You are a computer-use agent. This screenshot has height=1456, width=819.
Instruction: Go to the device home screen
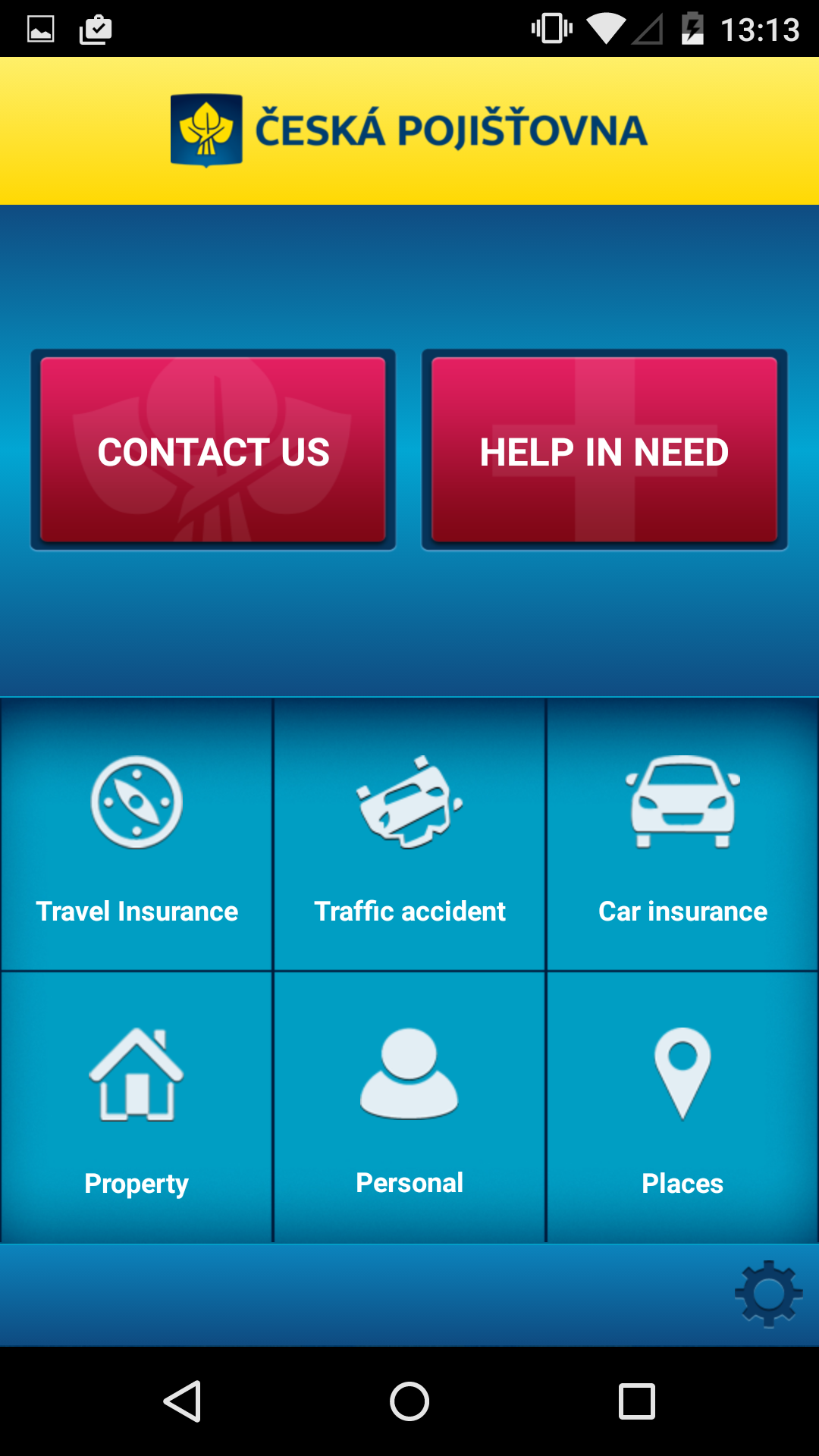[409, 1401]
